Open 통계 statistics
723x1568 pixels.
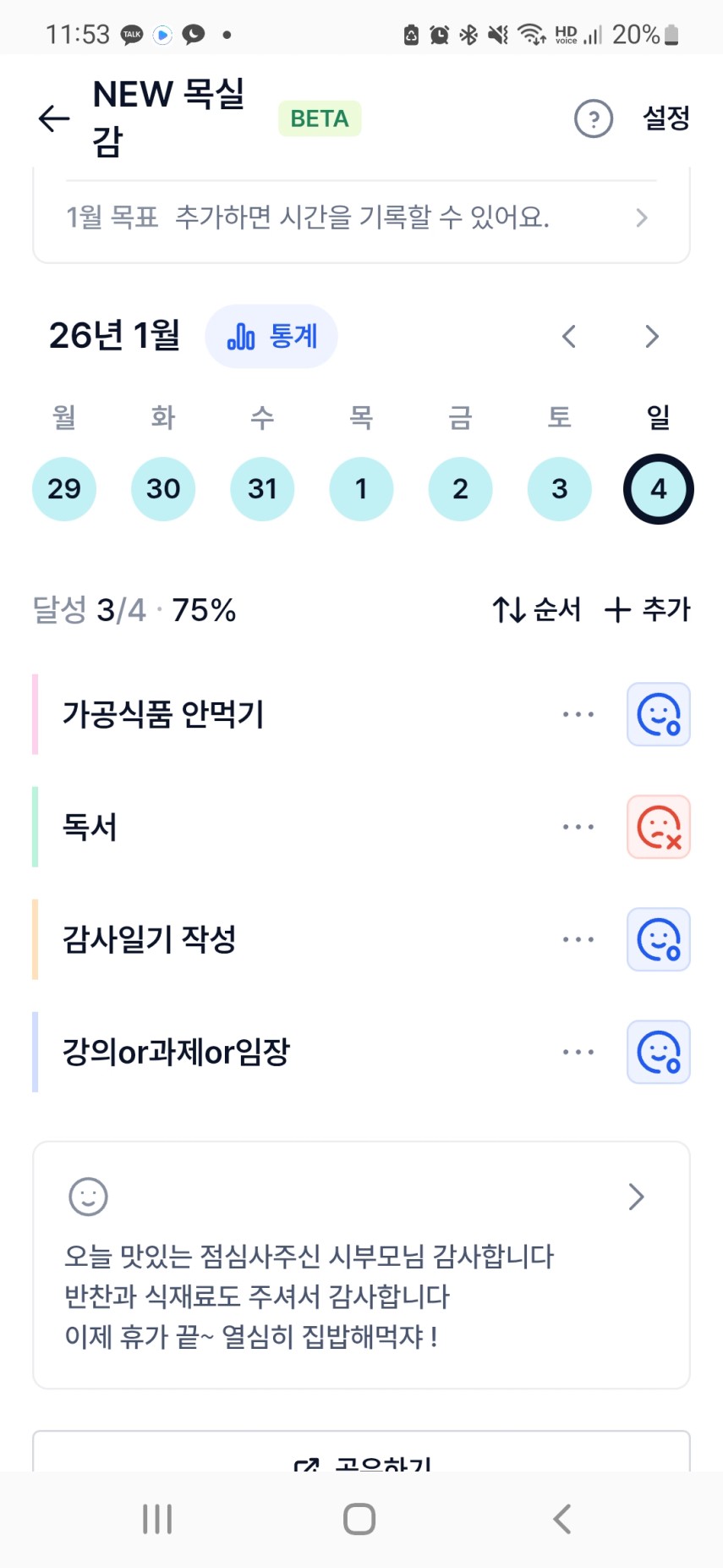click(x=271, y=337)
